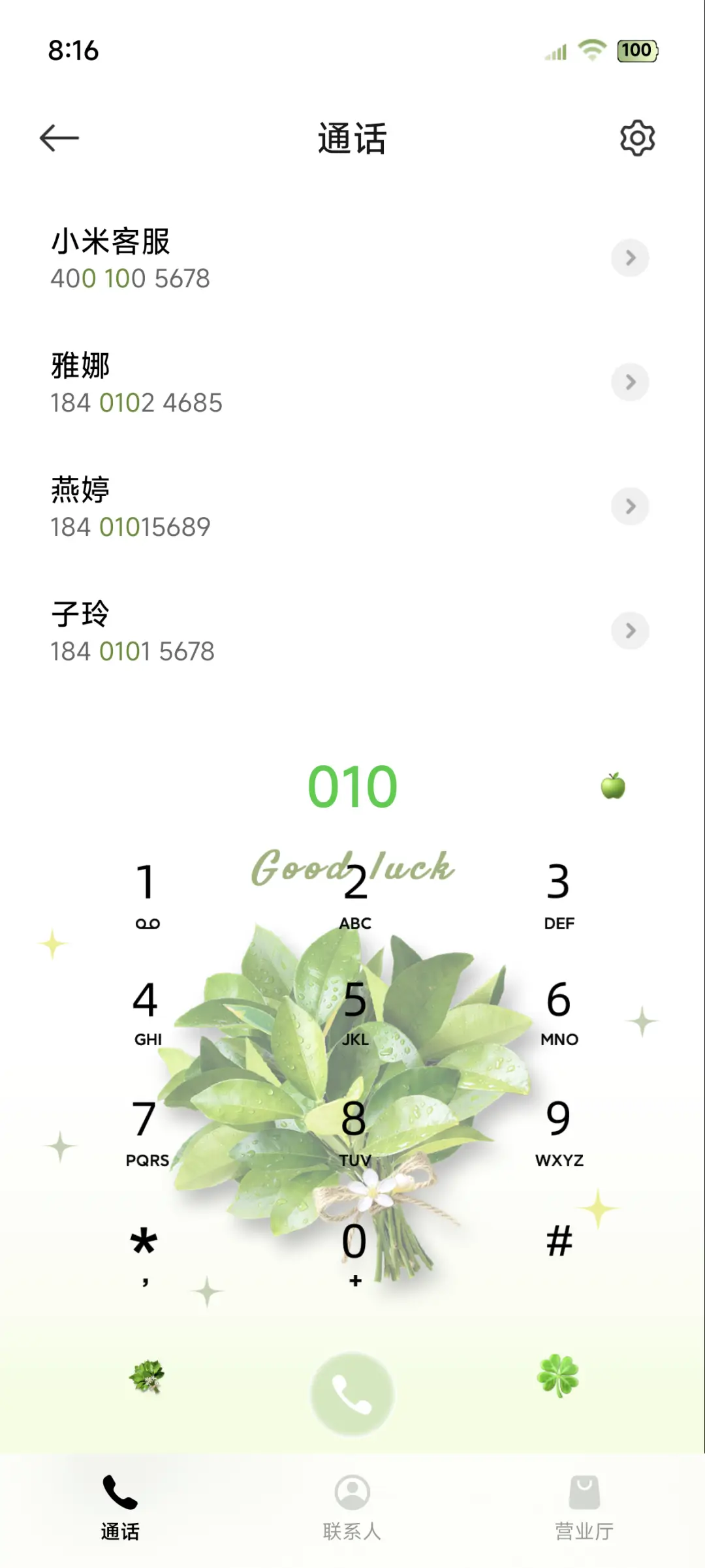The width and height of the screenshot is (705, 1568).
Task: Switch to the 营业厅 tab
Action: (586, 1501)
